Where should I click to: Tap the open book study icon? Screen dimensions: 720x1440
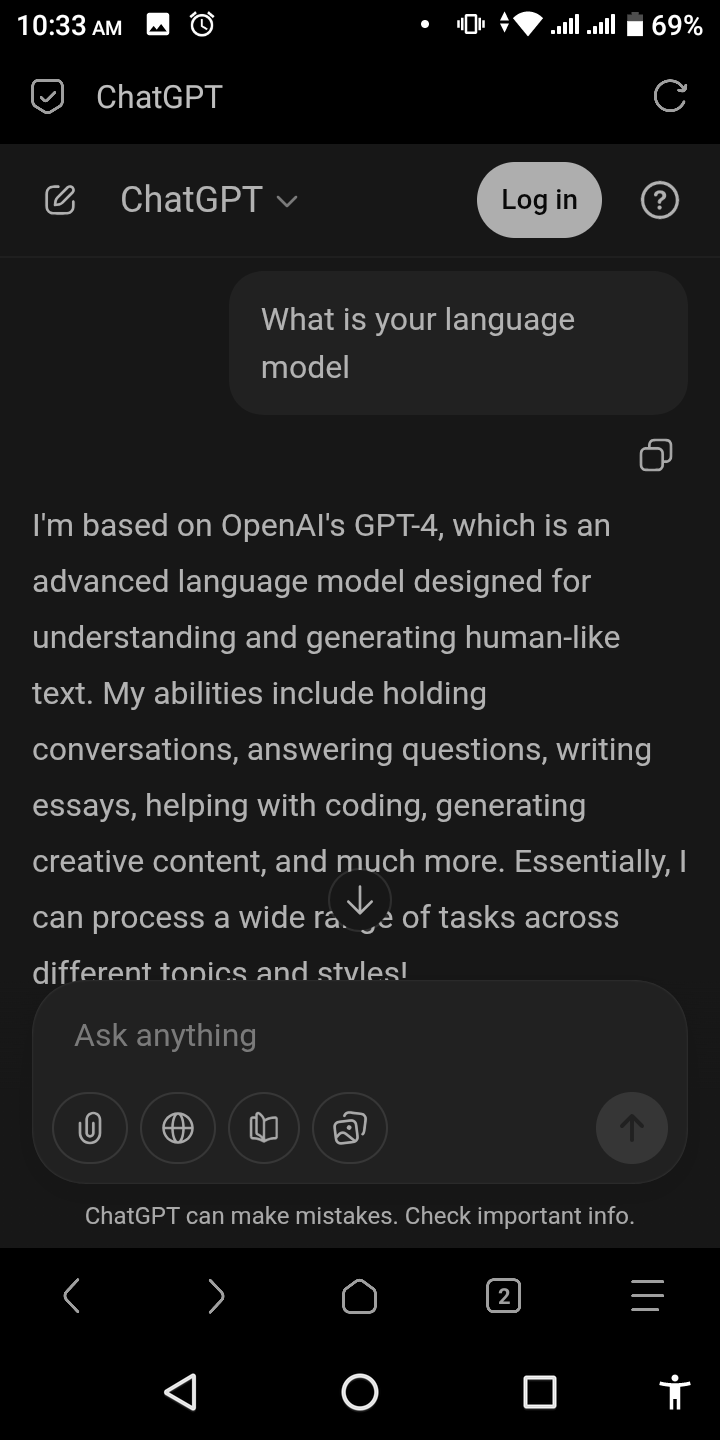point(264,1128)
